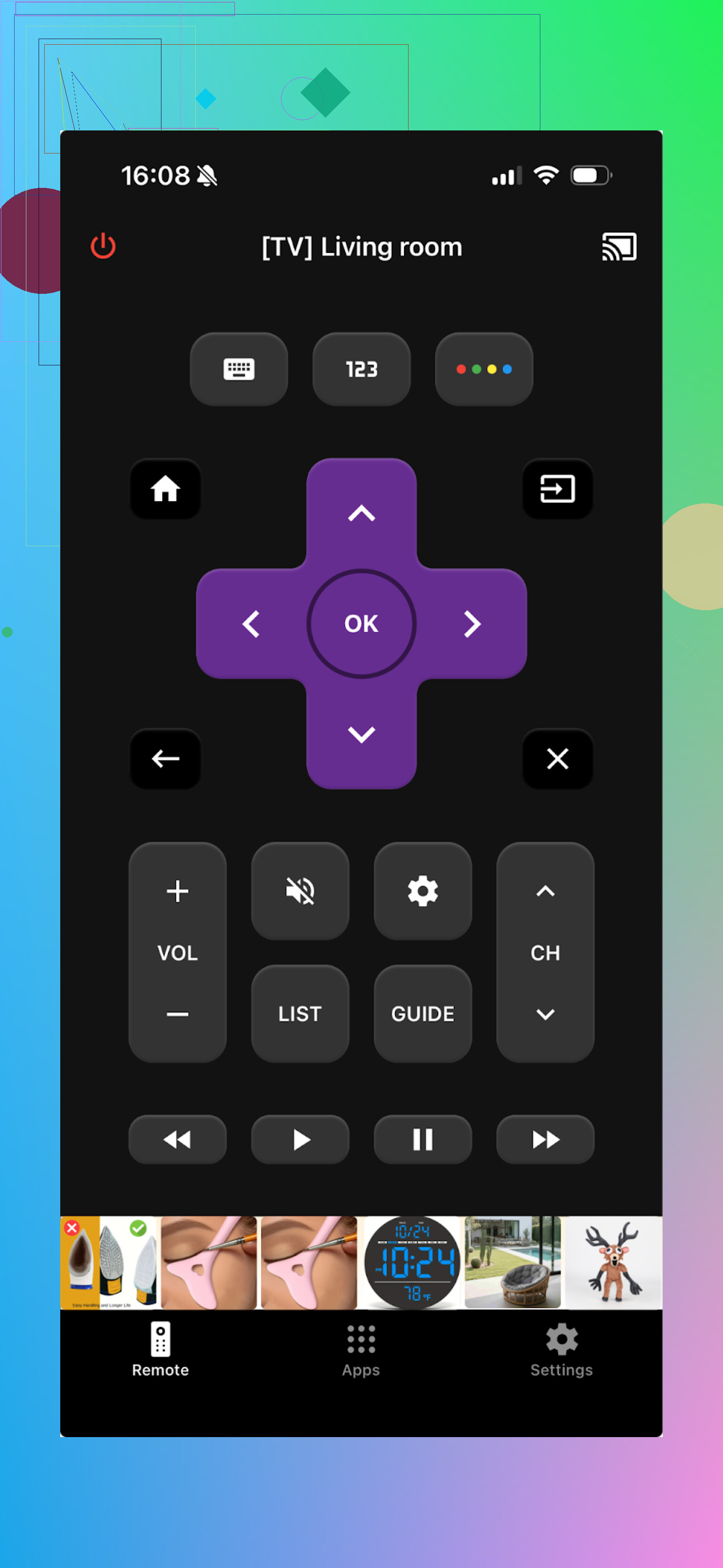723x1568 pixels.
Task: Go to the next channel up
Action: click(x=545, y=891)
